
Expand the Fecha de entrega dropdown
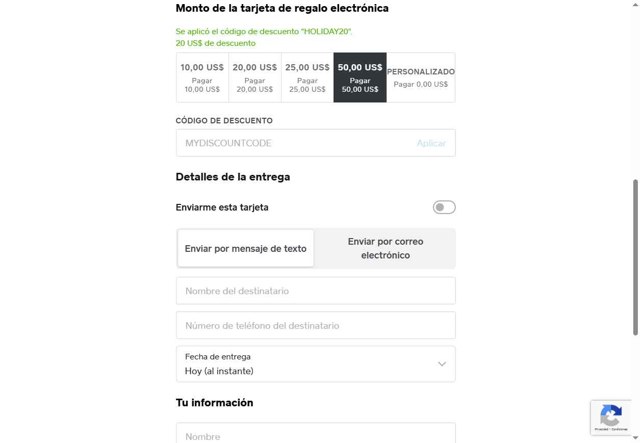tap(315, 364)
